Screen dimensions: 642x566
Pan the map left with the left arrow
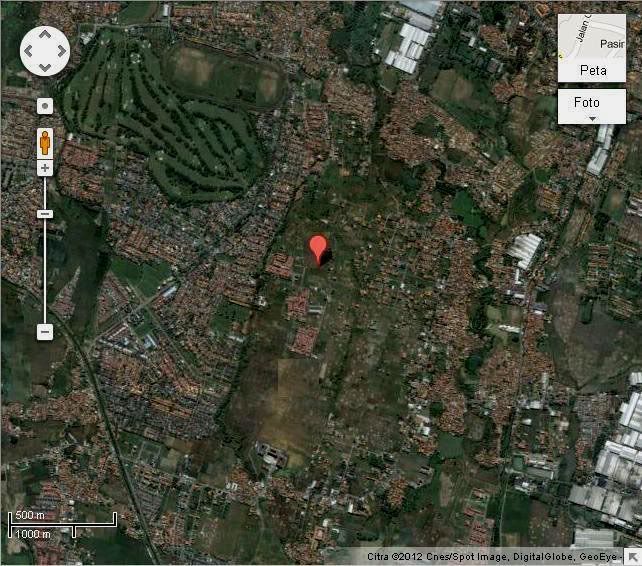[x=29, y=50]
